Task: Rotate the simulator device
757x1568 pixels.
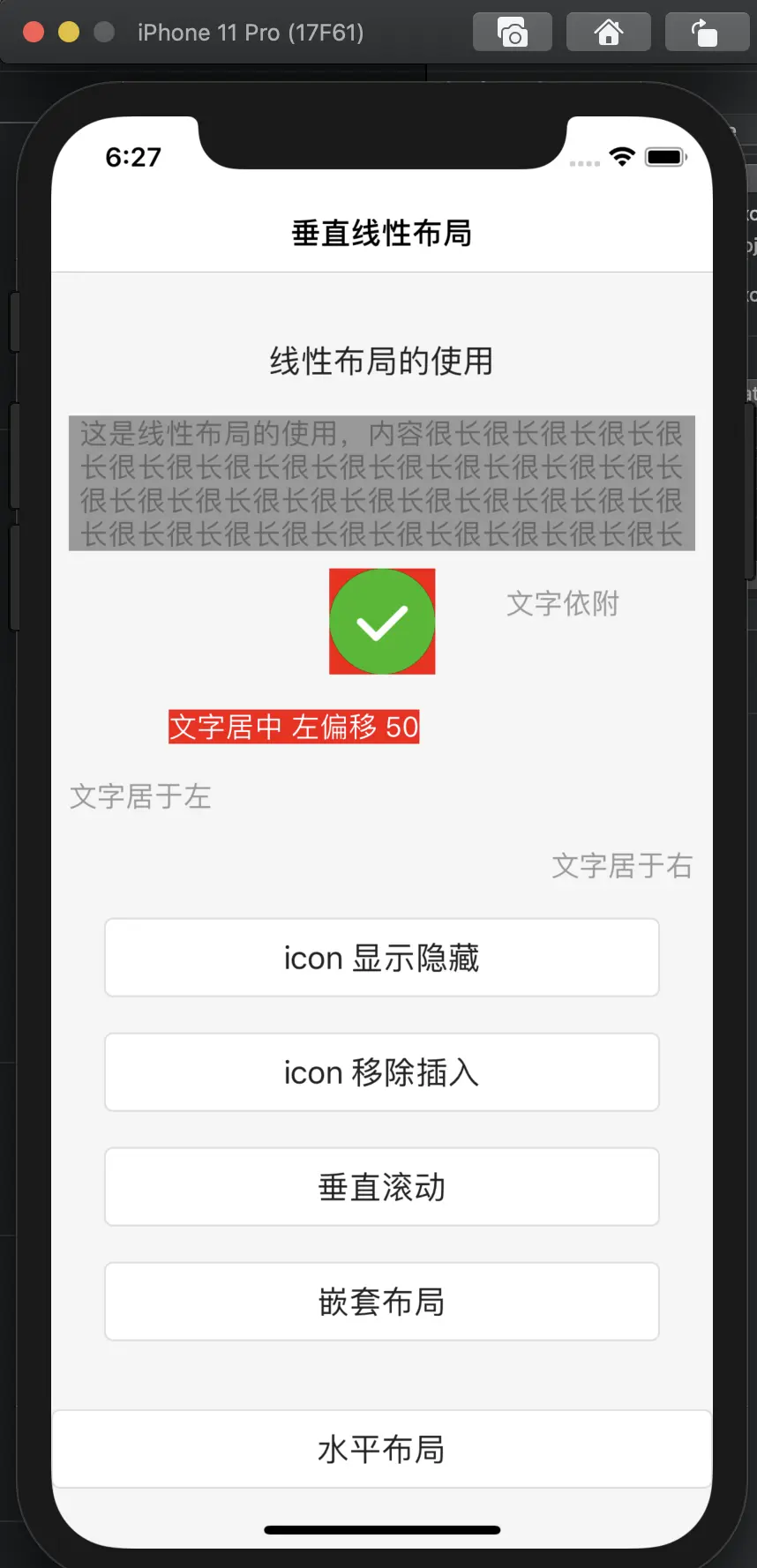Action: coord(704,33)
